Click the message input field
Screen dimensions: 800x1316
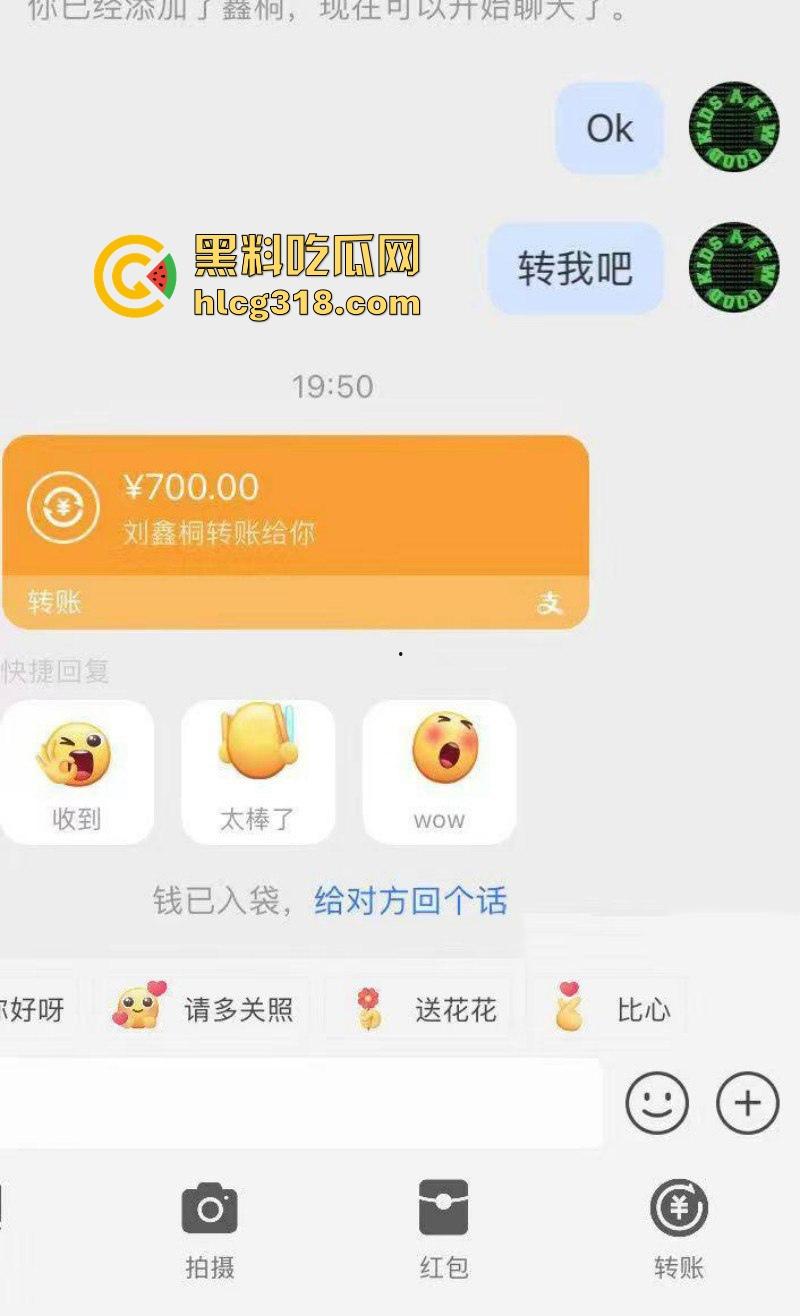click(x=300, y=1103)
